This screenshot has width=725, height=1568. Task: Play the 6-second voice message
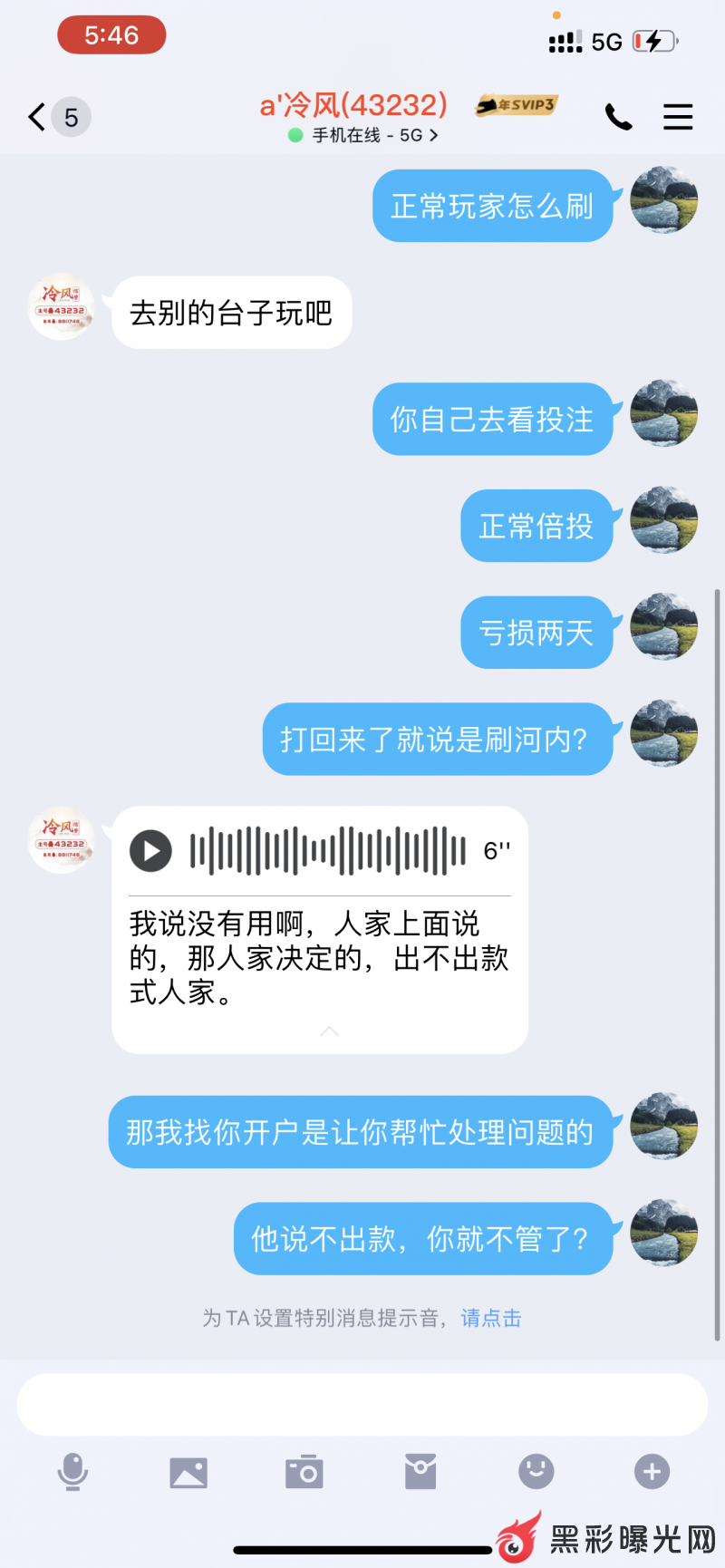pyautogui.click(x=150, y=851)
